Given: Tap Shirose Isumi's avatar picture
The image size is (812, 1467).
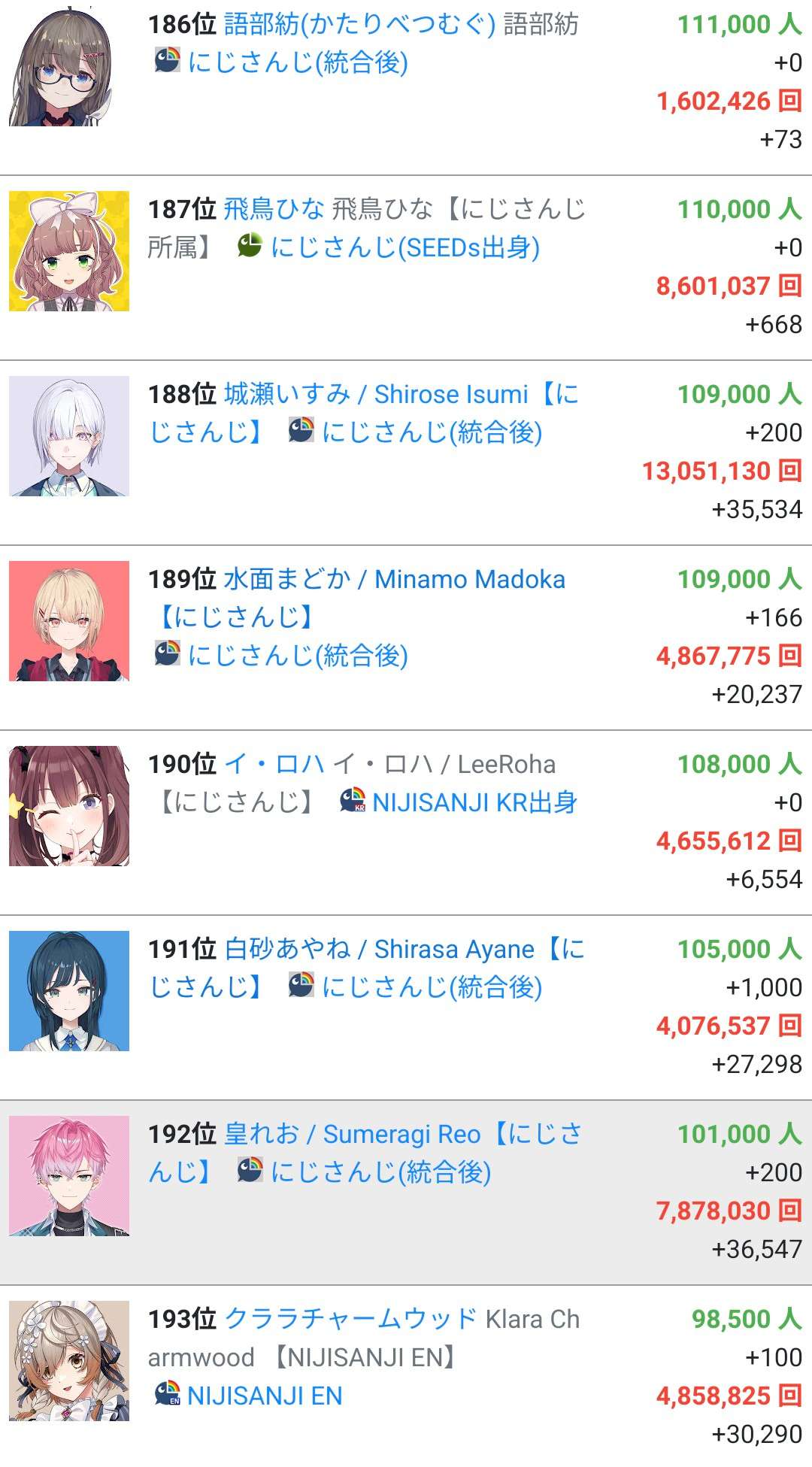Looking at the screenshot, I should [69, 436].
